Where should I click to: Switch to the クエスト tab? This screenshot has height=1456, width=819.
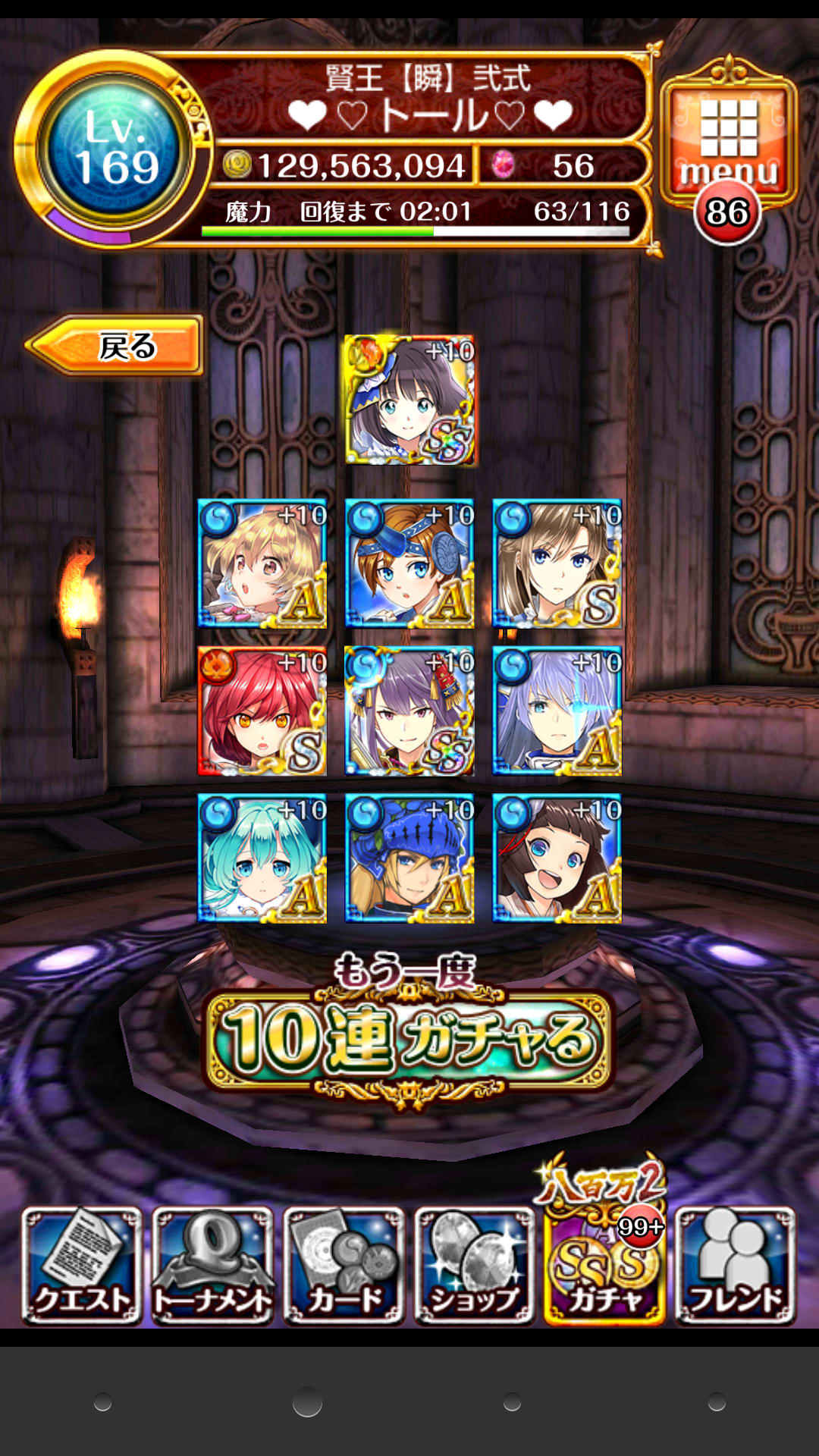tap(82, 1266)
